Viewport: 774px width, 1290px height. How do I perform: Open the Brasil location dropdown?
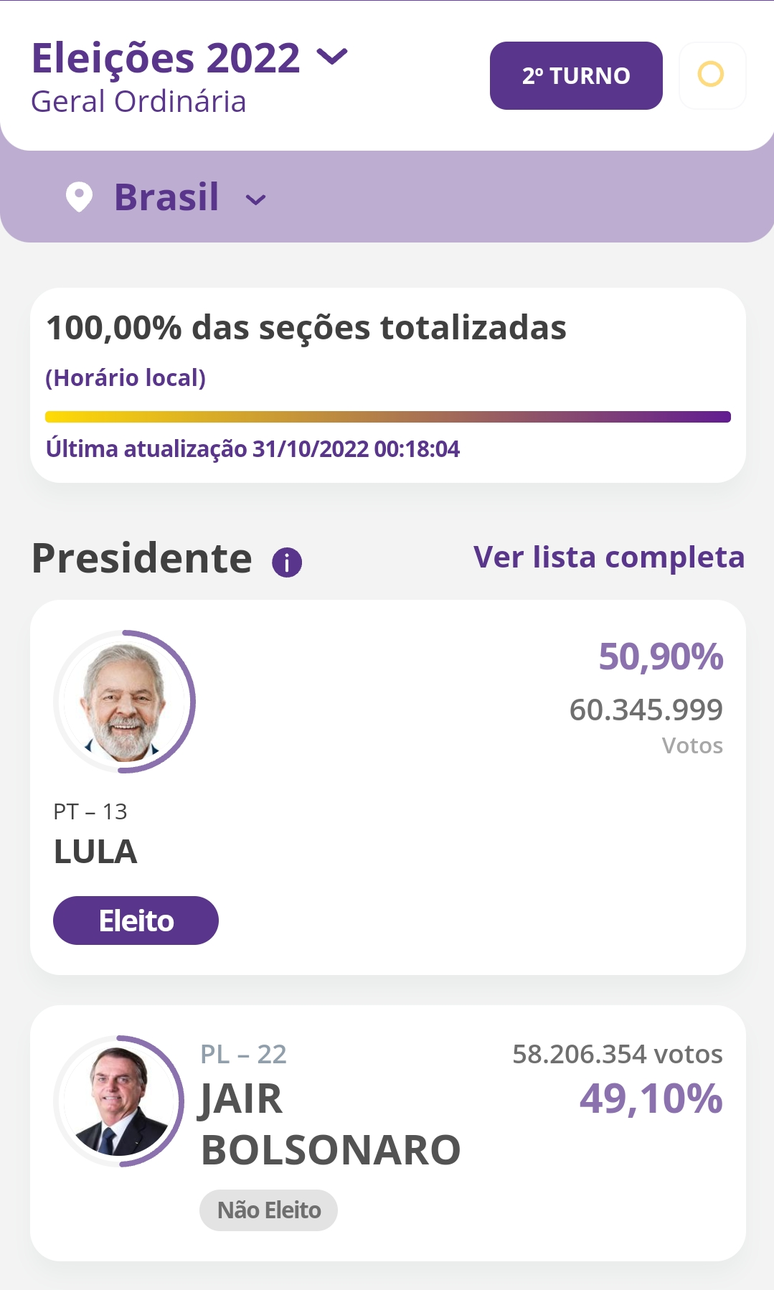[x=256, y=200]
